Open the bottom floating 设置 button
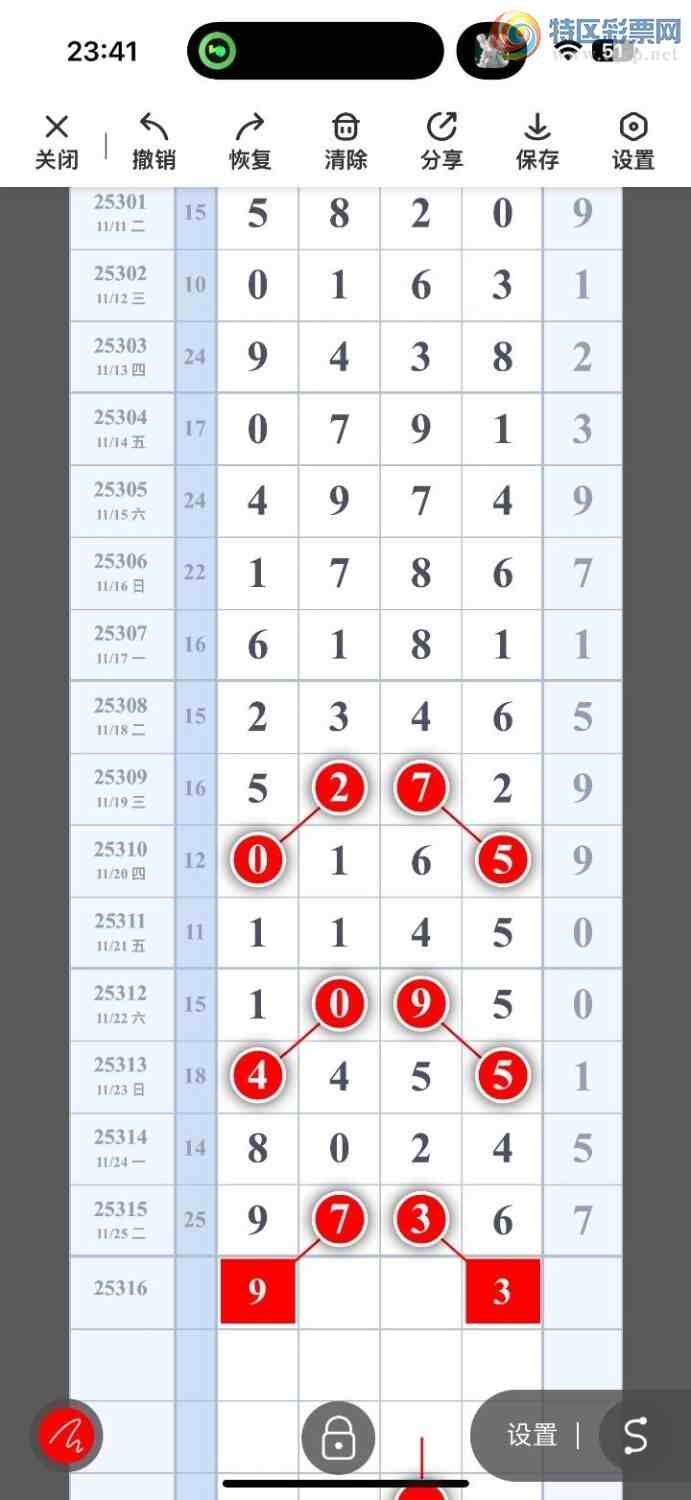 532,1436
